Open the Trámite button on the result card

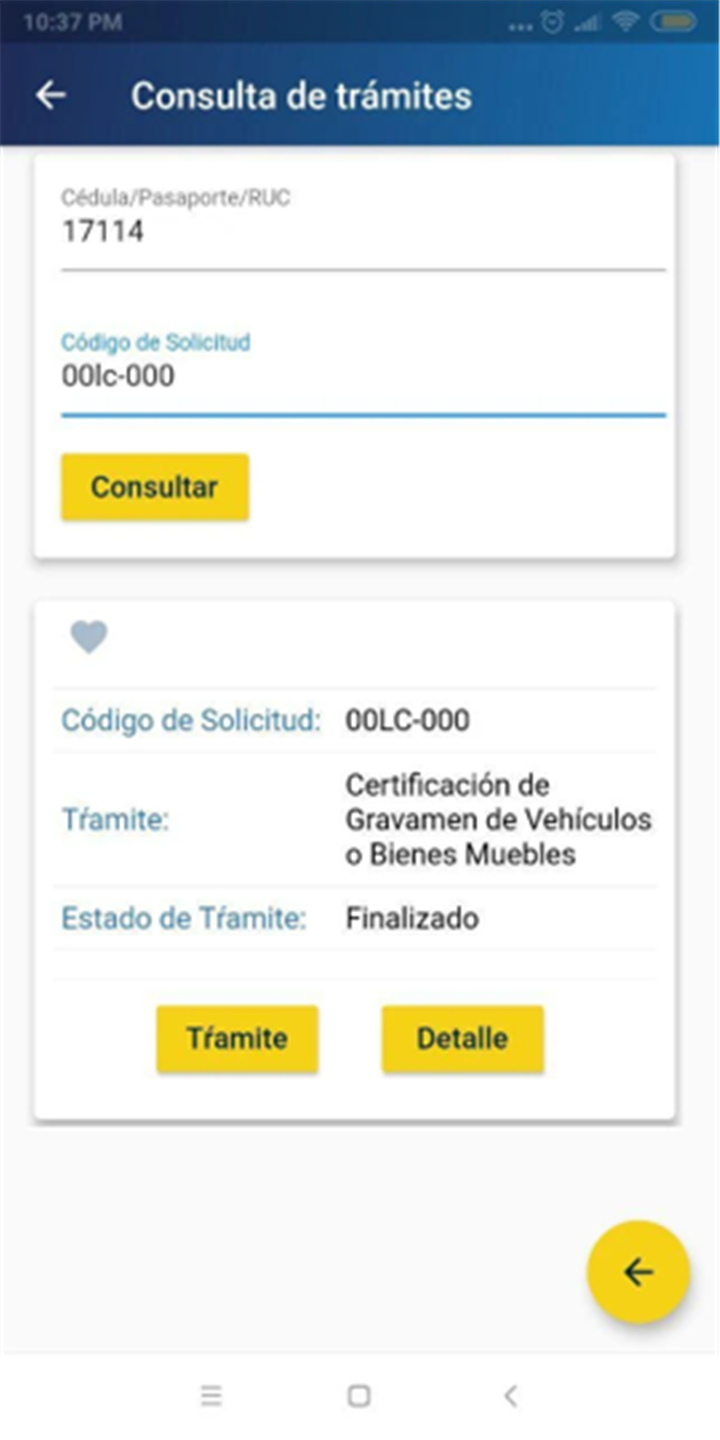coord(237,1039)
